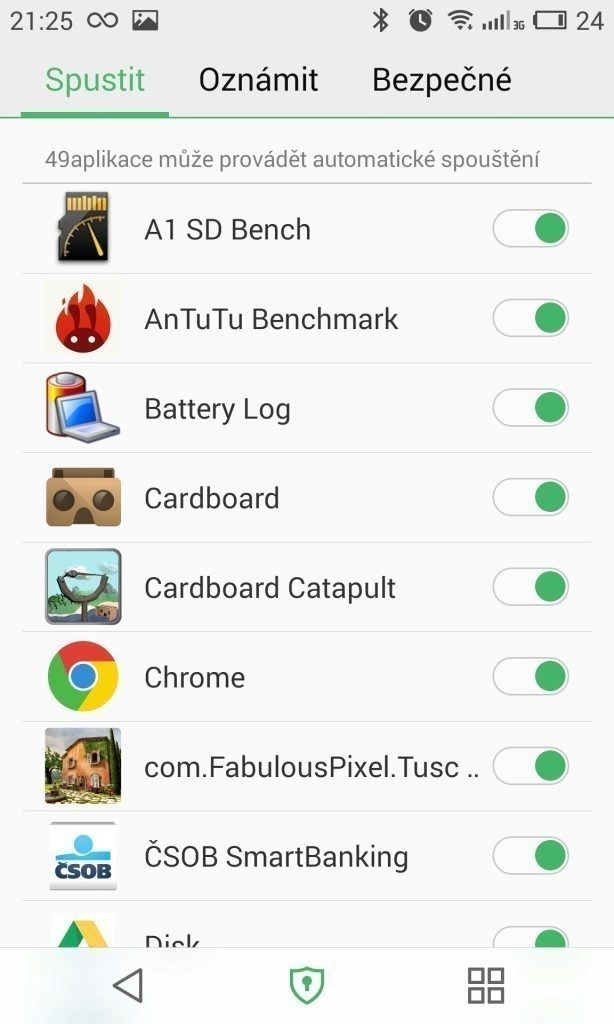
Task: Toggle the switch in the Cardboard row
Action: click(x=530, y=497)
